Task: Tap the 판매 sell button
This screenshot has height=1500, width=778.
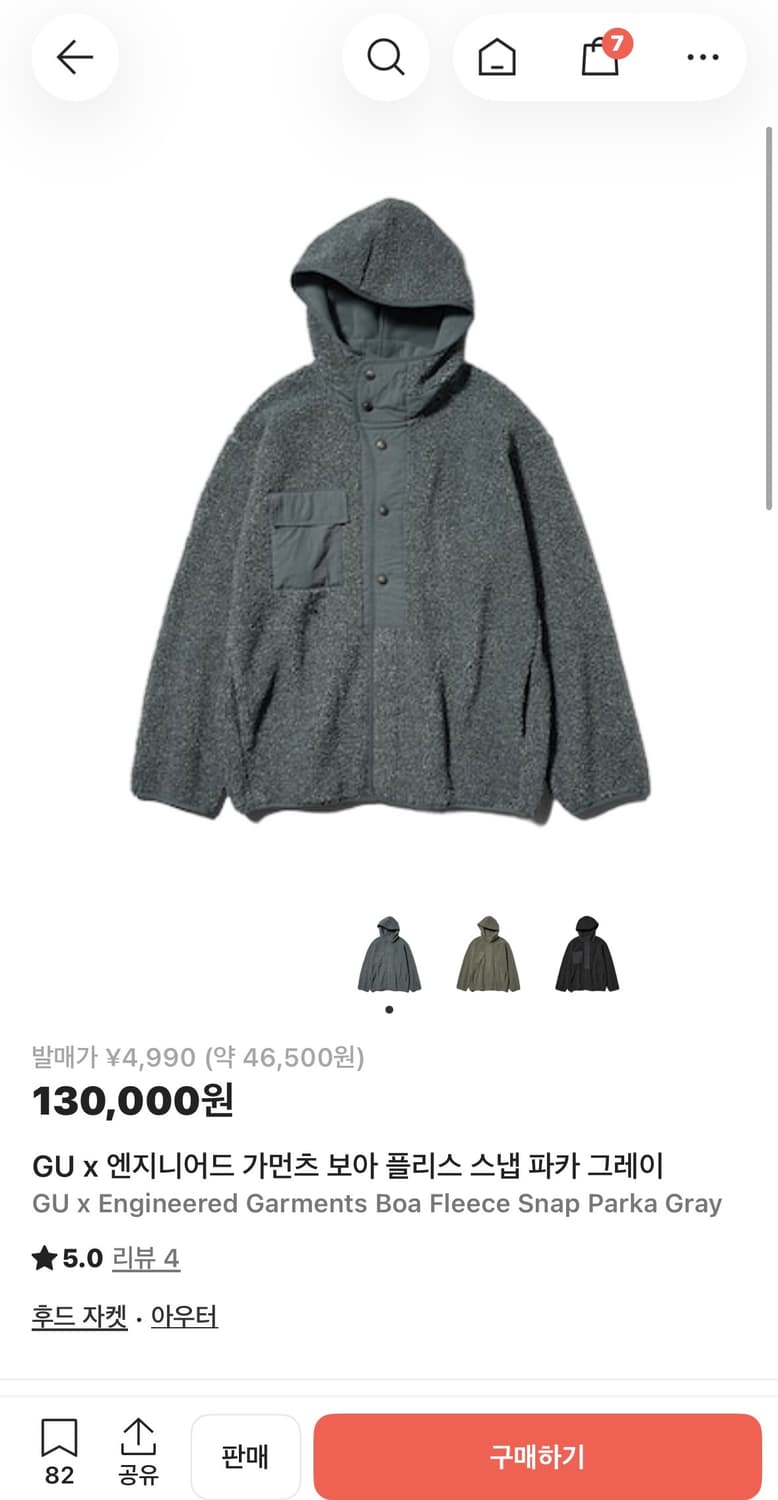Action: (x=246, y=1456)
